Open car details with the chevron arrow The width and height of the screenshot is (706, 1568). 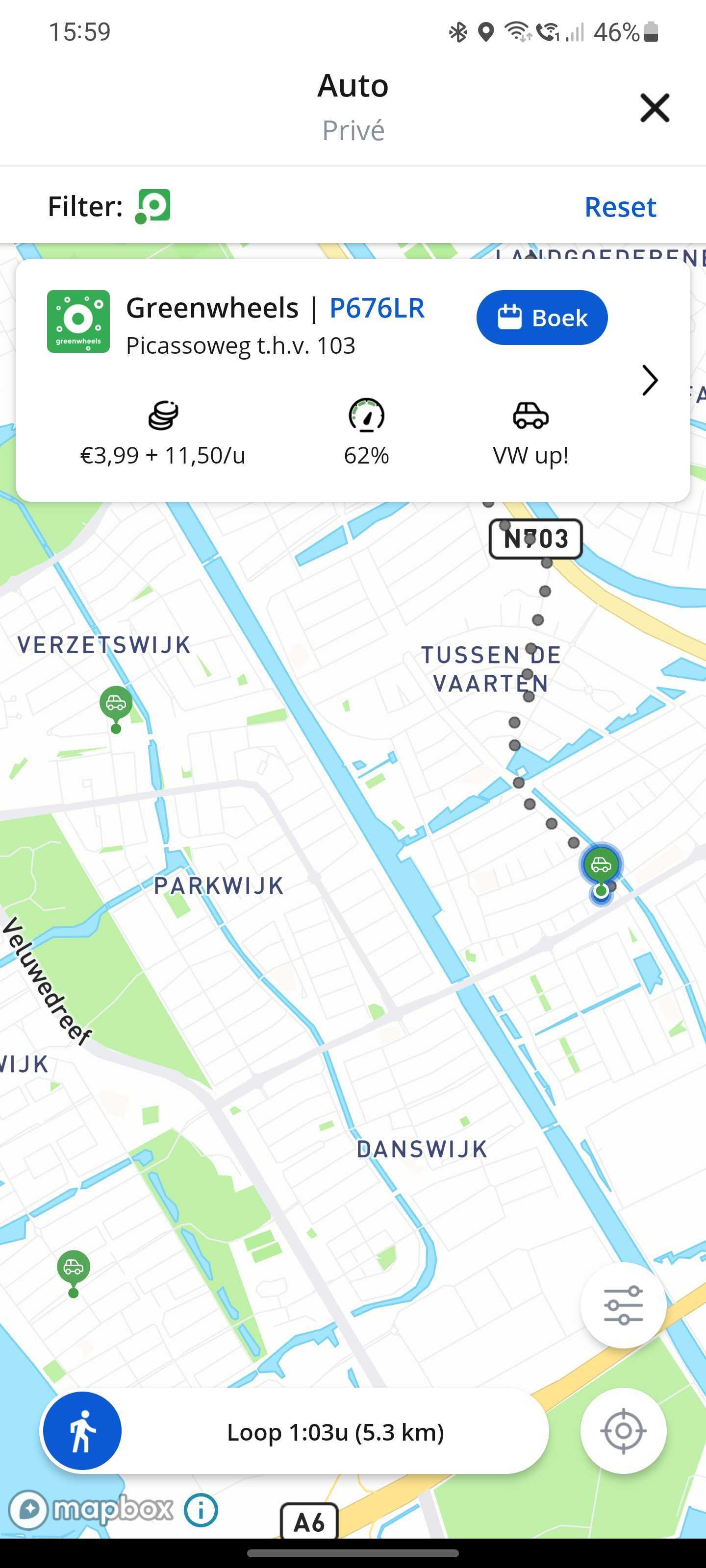point(649,380)
